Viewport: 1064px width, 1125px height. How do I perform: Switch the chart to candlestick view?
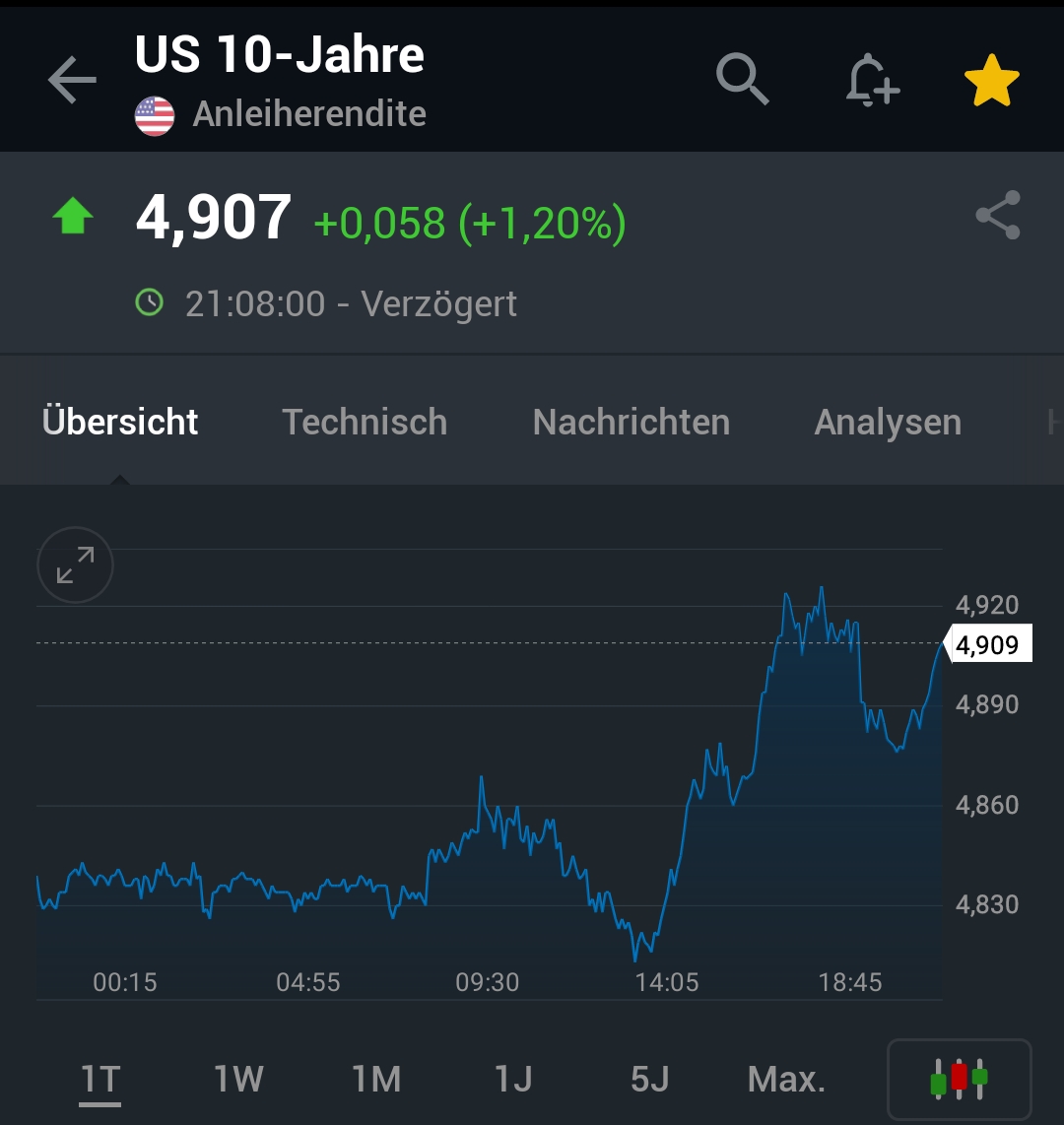[x=960, y=1079]
